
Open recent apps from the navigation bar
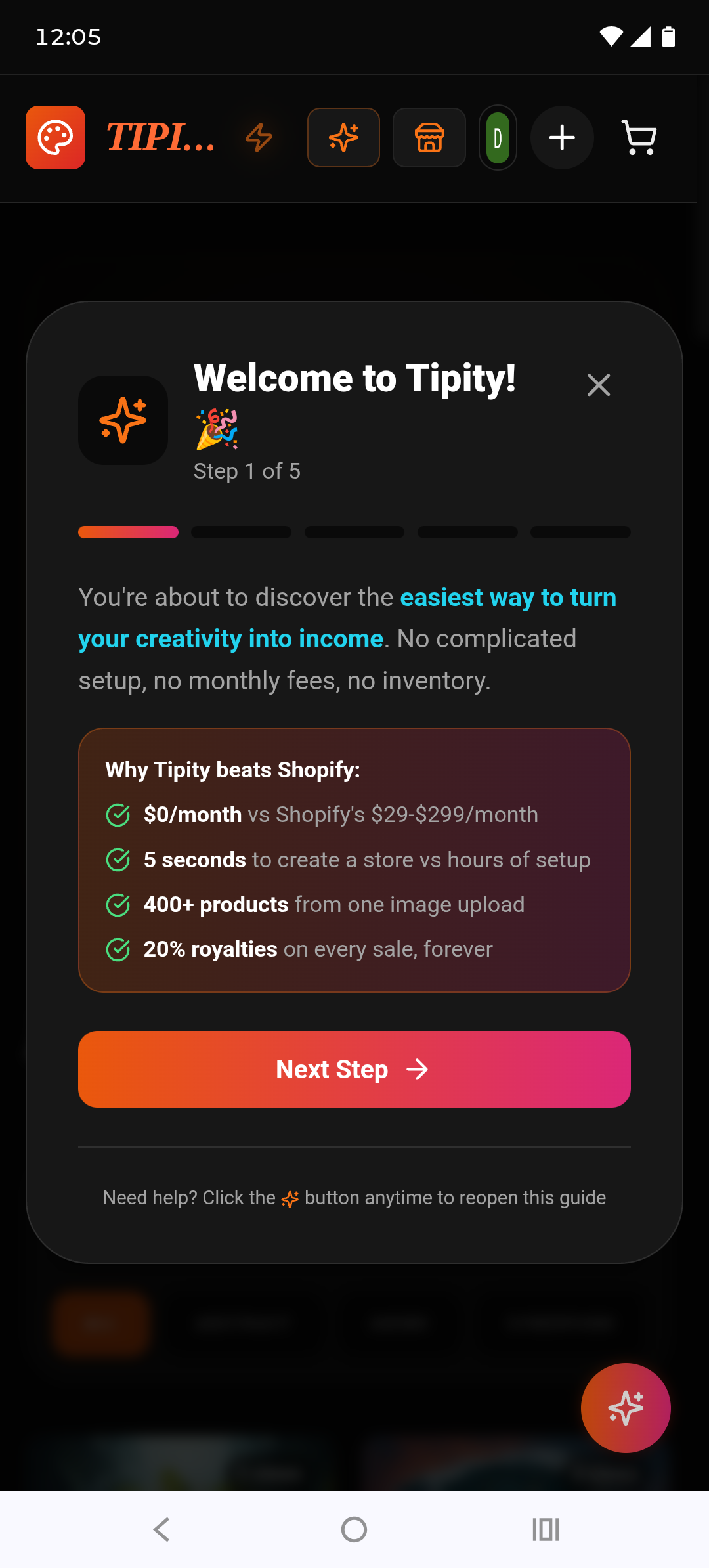pyautogui.click(x=546, y=1530)
